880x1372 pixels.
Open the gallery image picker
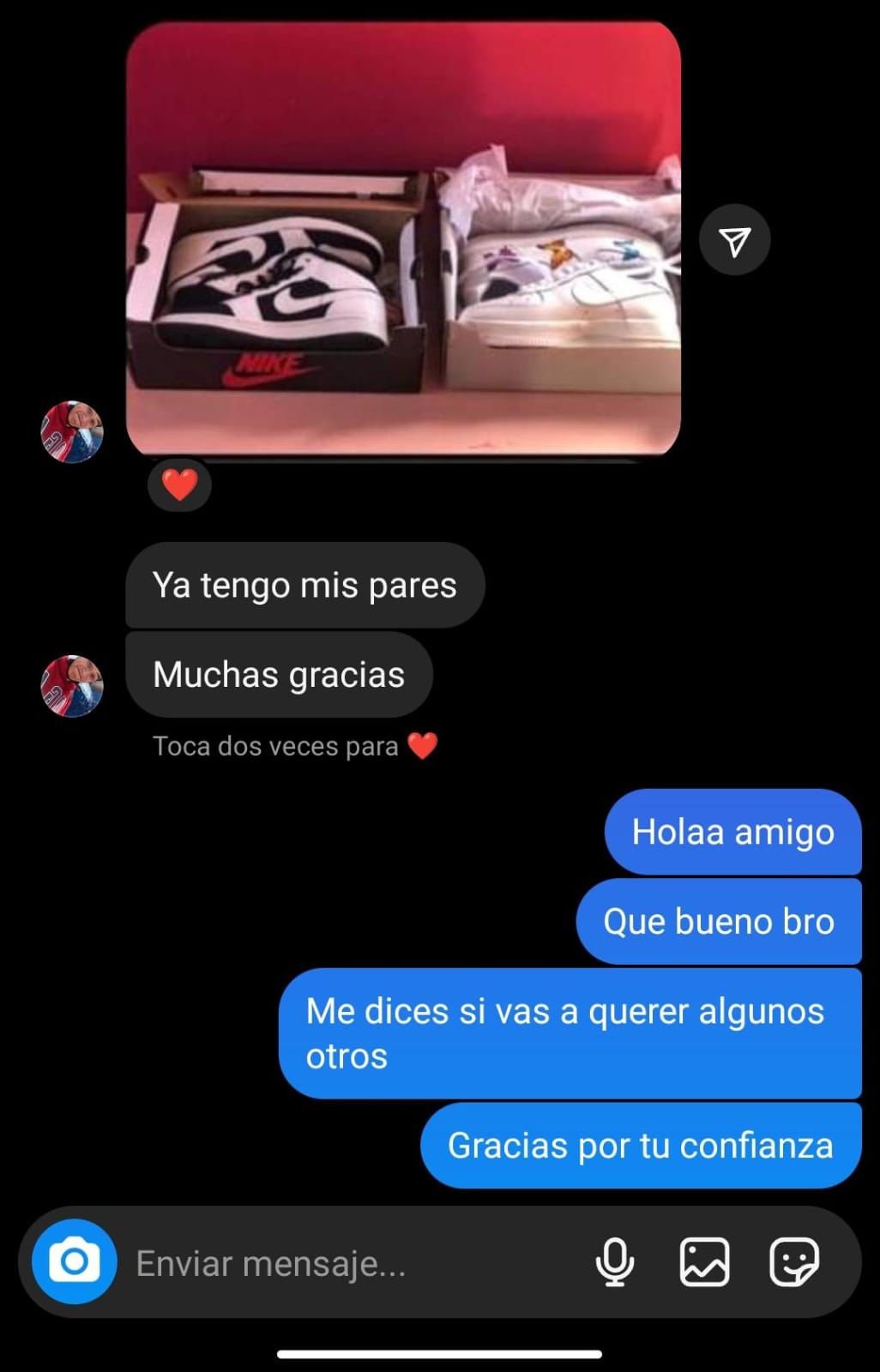[x=704, y=1262]
